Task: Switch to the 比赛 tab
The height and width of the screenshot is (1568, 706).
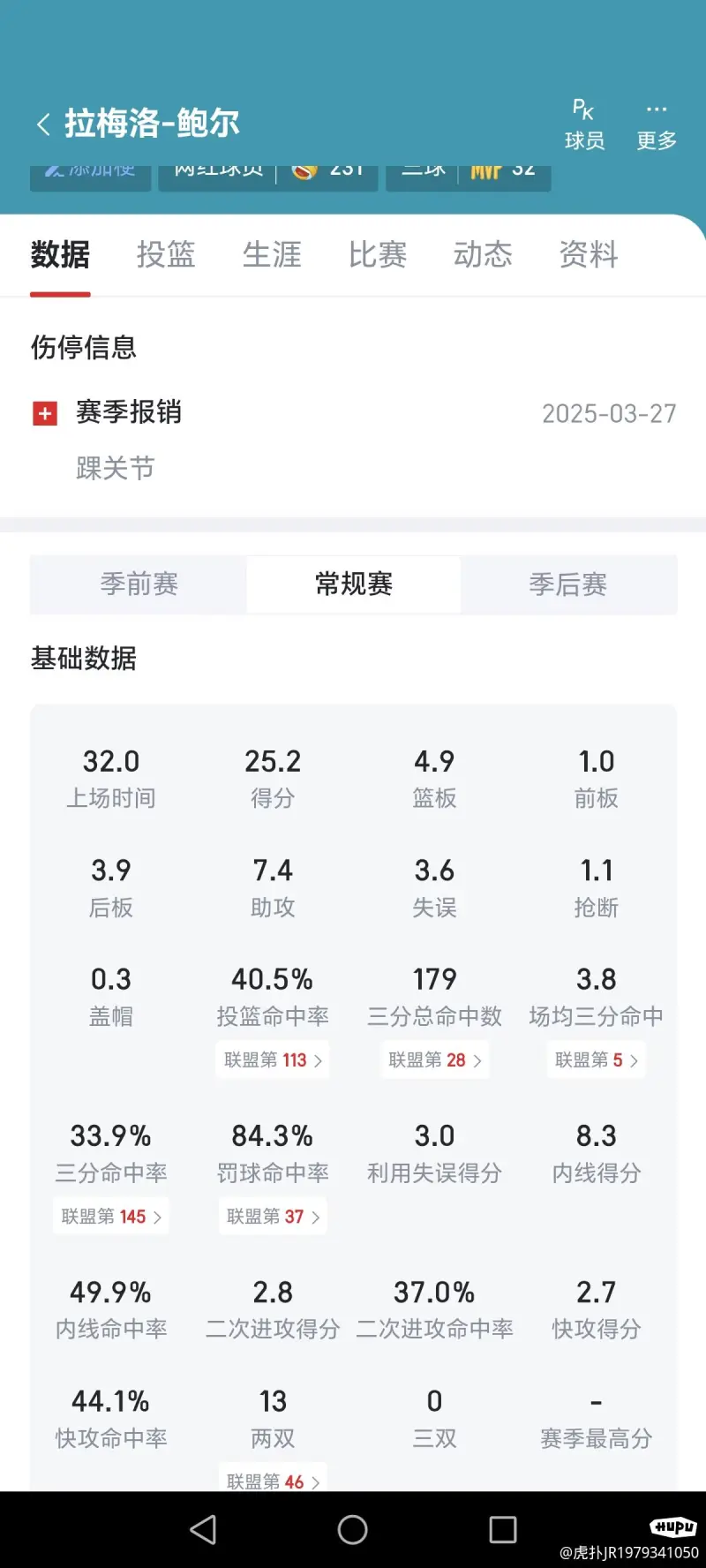Action: click(x=378, y=254)
